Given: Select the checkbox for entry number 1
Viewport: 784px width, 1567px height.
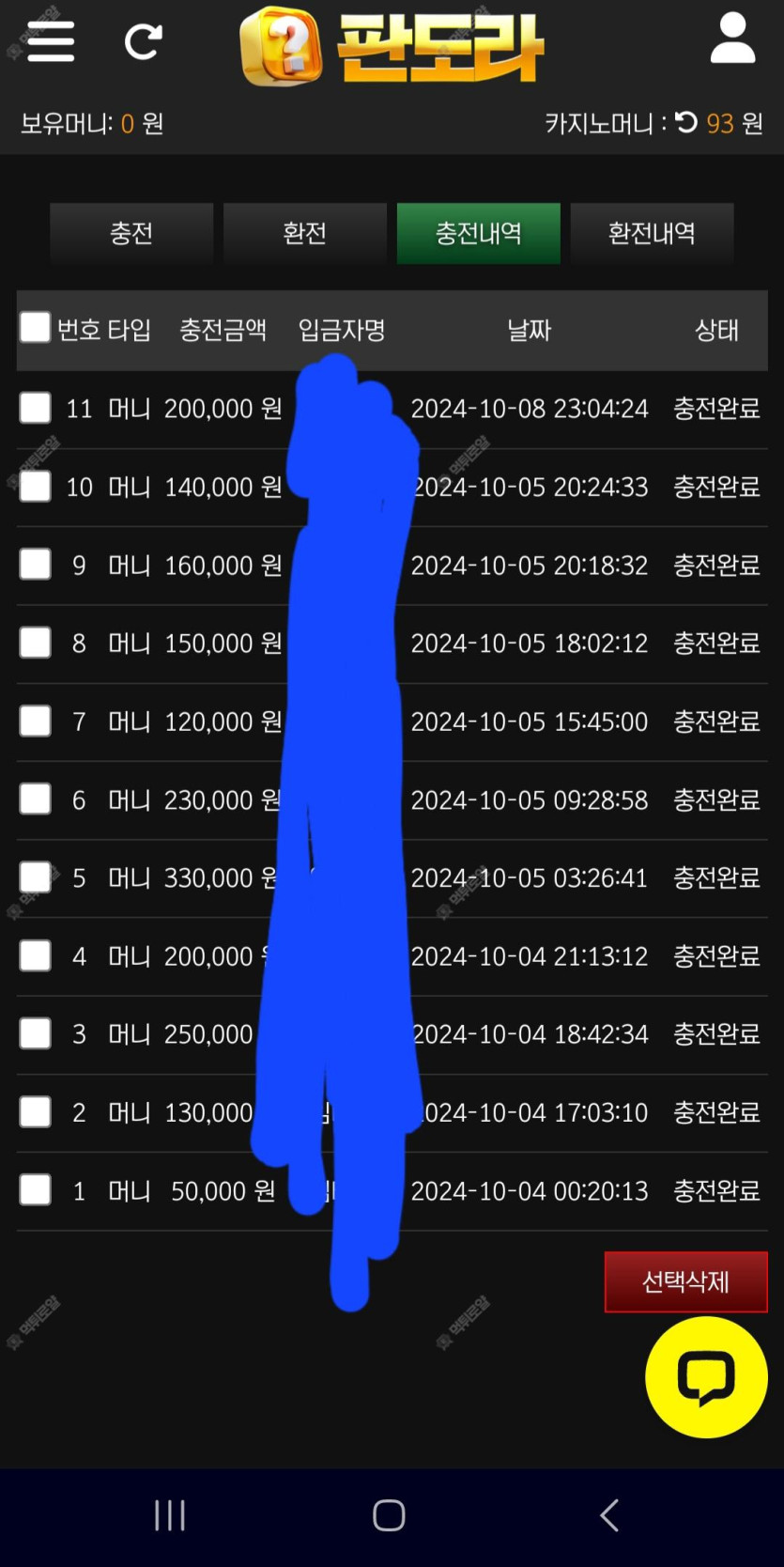Looking at the screenshot, I should click(36, 1190).
